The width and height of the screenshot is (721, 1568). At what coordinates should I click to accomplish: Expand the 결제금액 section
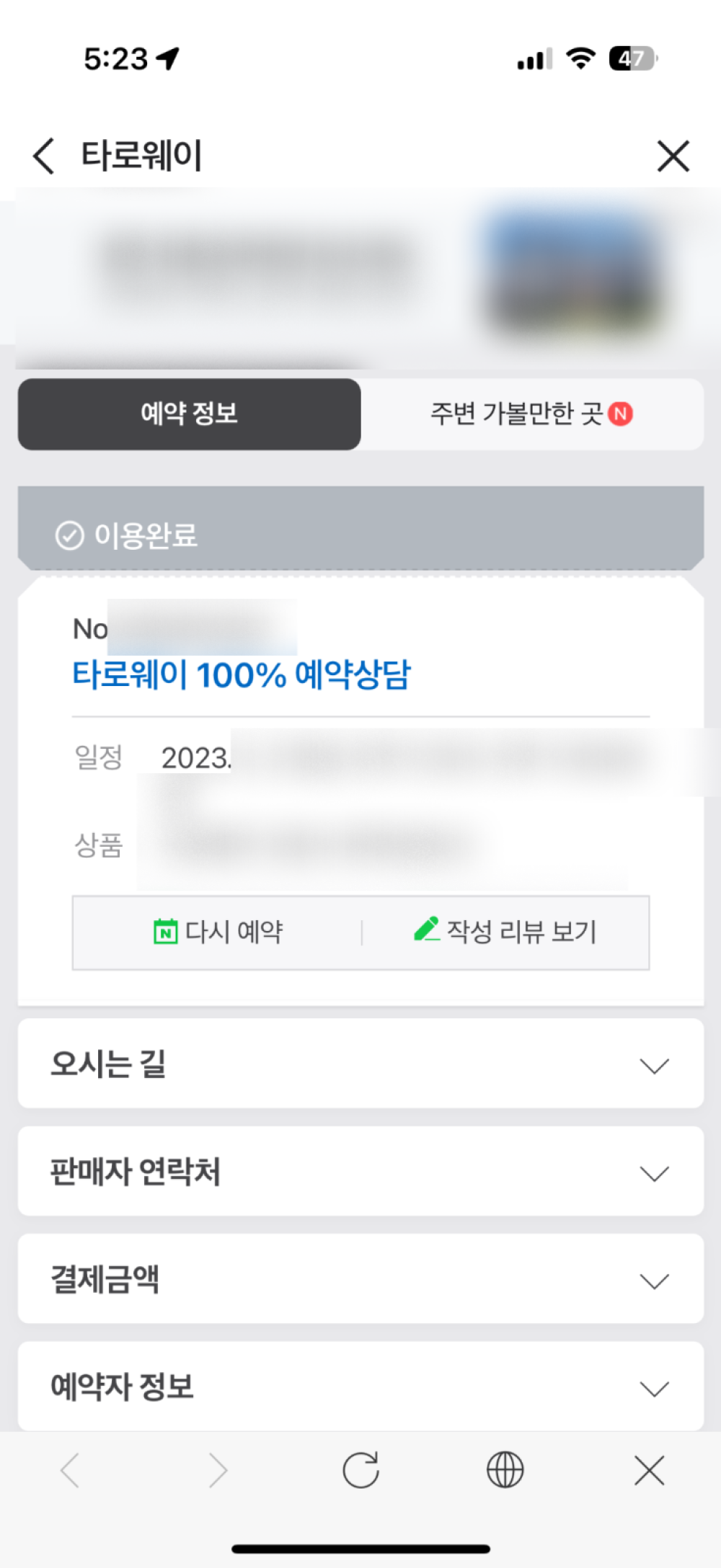point(360,1279)
